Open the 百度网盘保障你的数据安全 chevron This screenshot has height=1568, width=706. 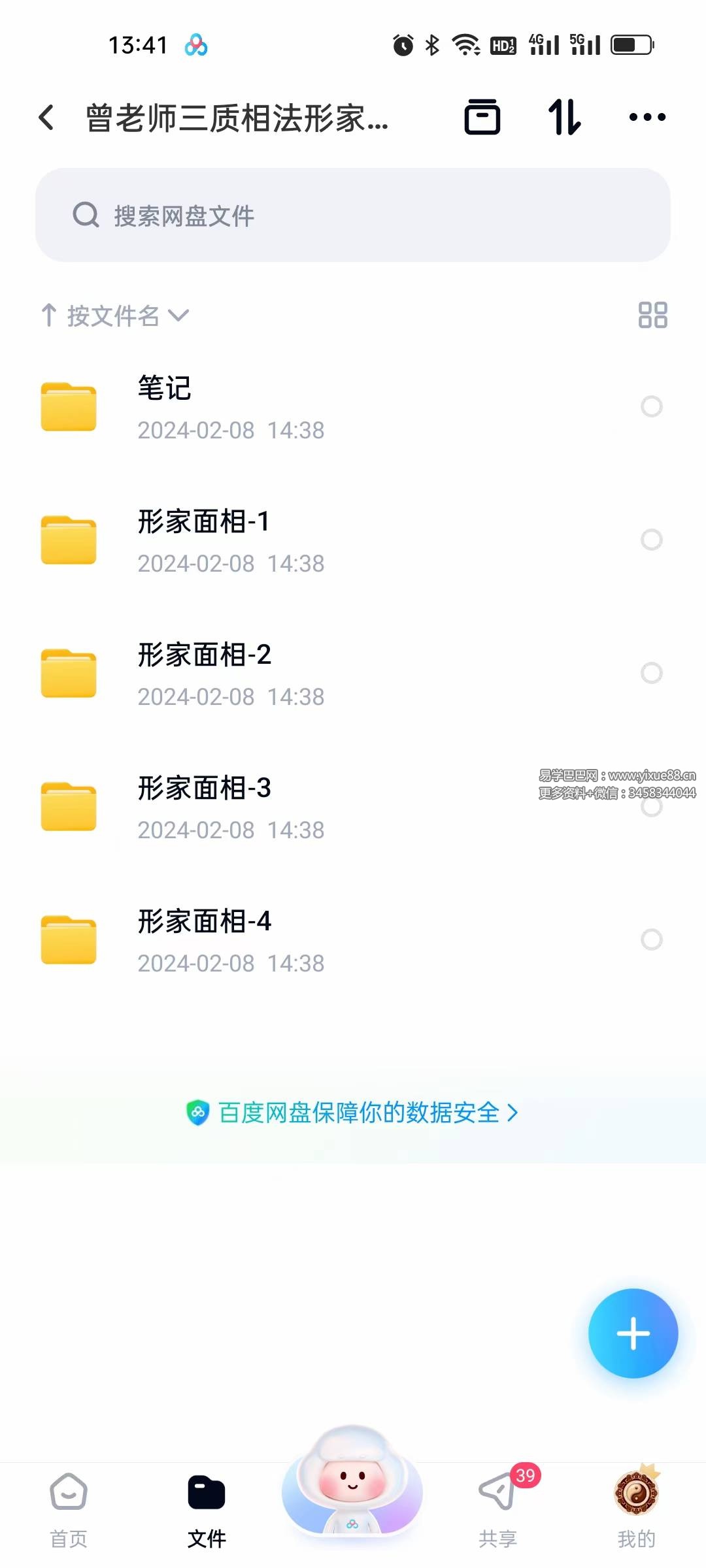coord(514,1113)
